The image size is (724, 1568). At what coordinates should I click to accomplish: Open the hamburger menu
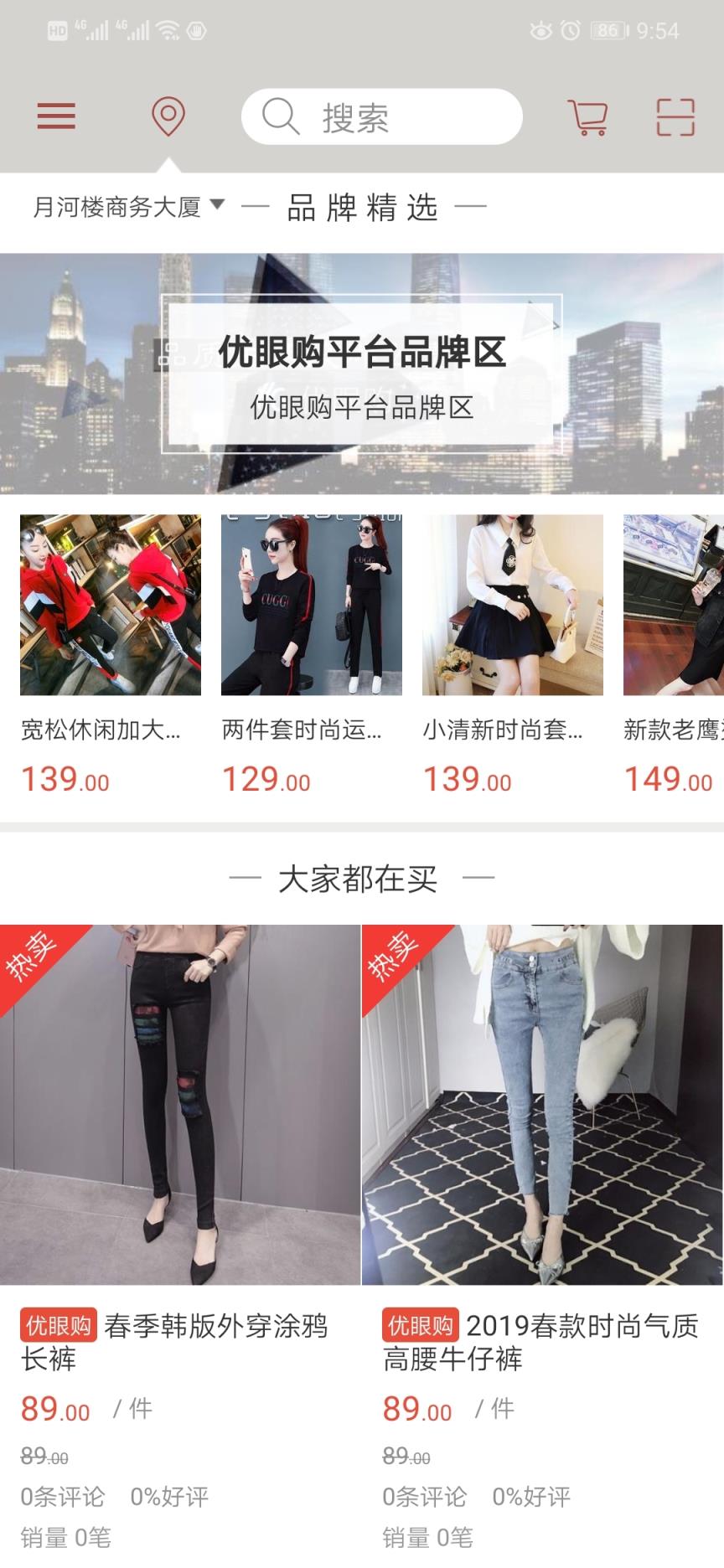point(56,116)
